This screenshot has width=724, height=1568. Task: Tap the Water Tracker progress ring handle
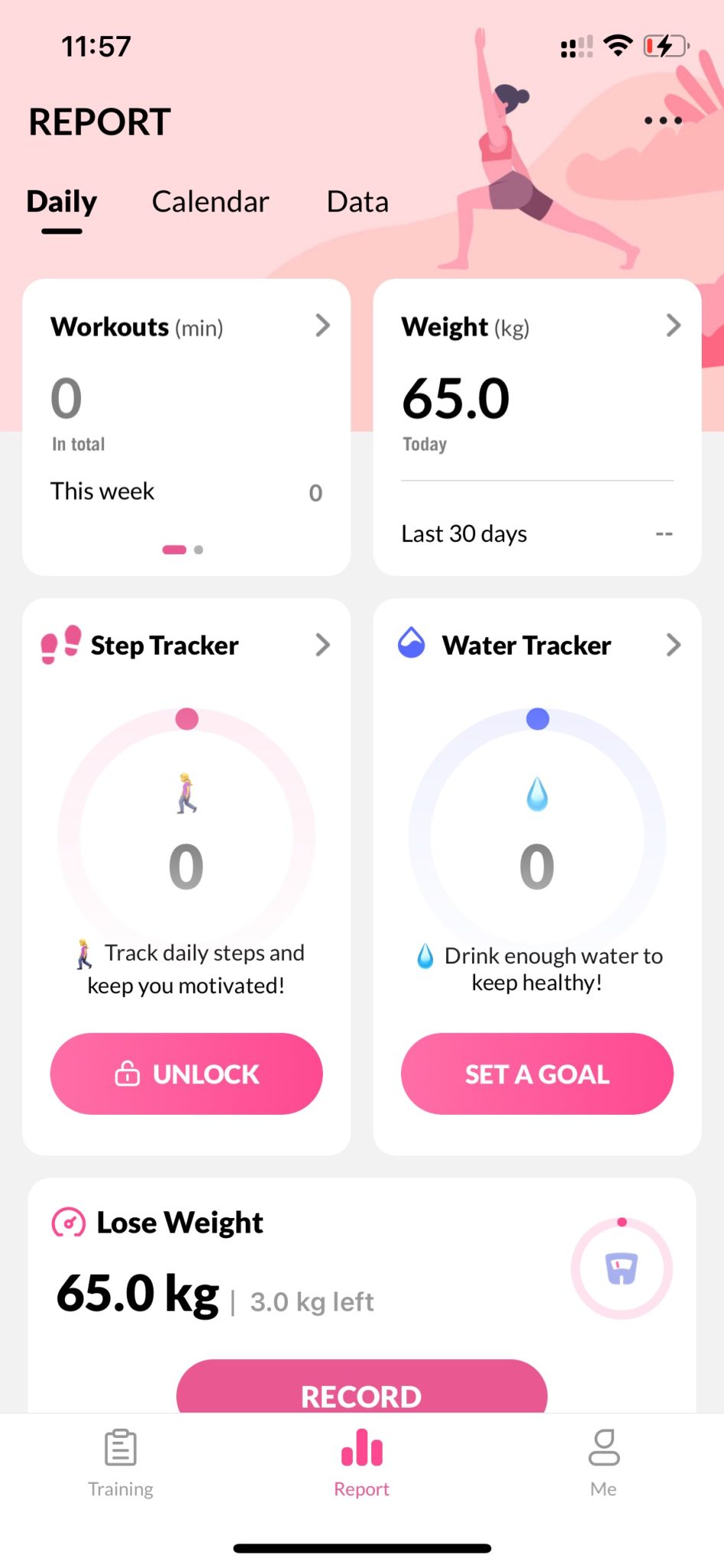pos(536,717)
